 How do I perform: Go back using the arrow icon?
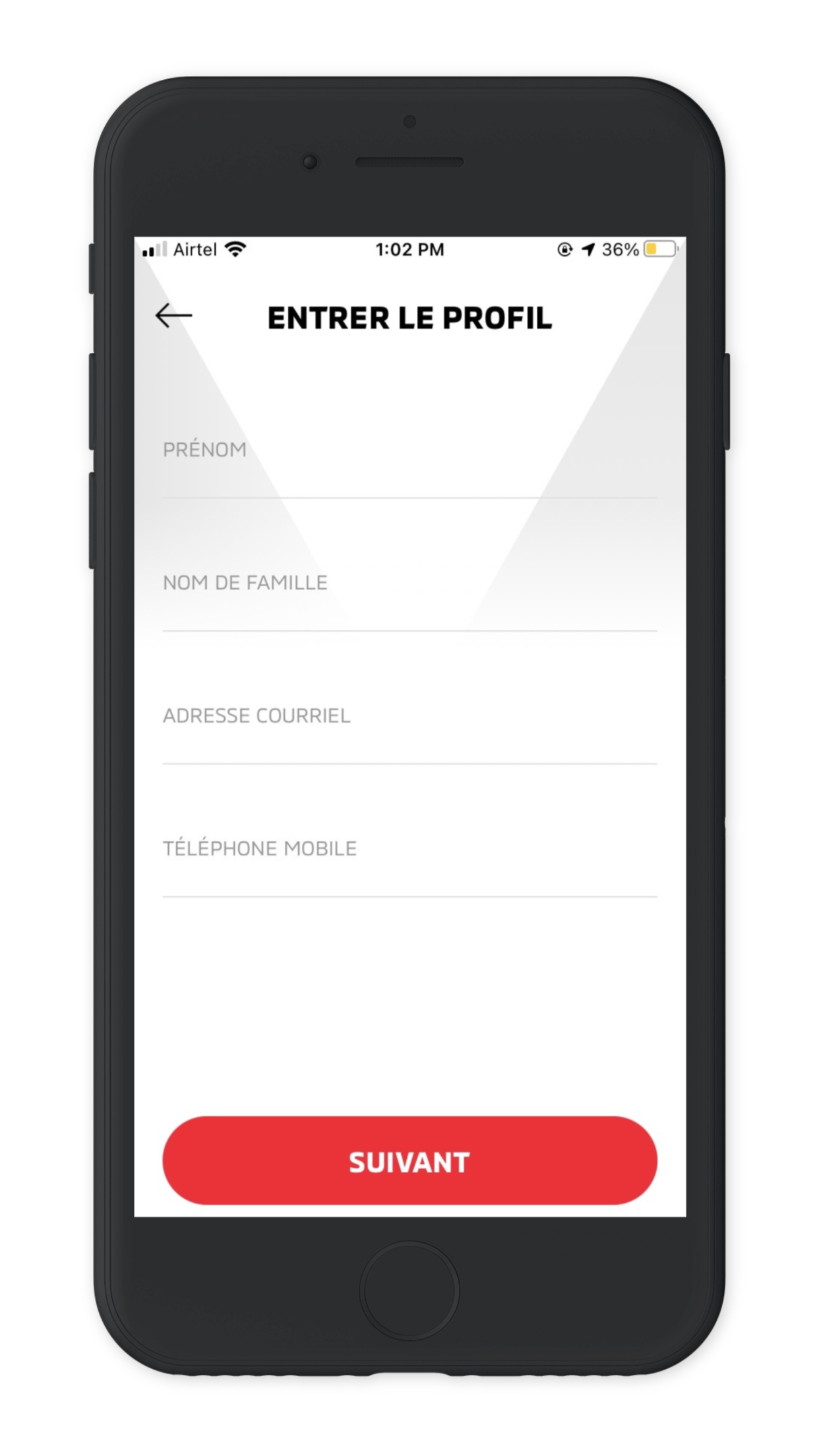pos(173,316)
